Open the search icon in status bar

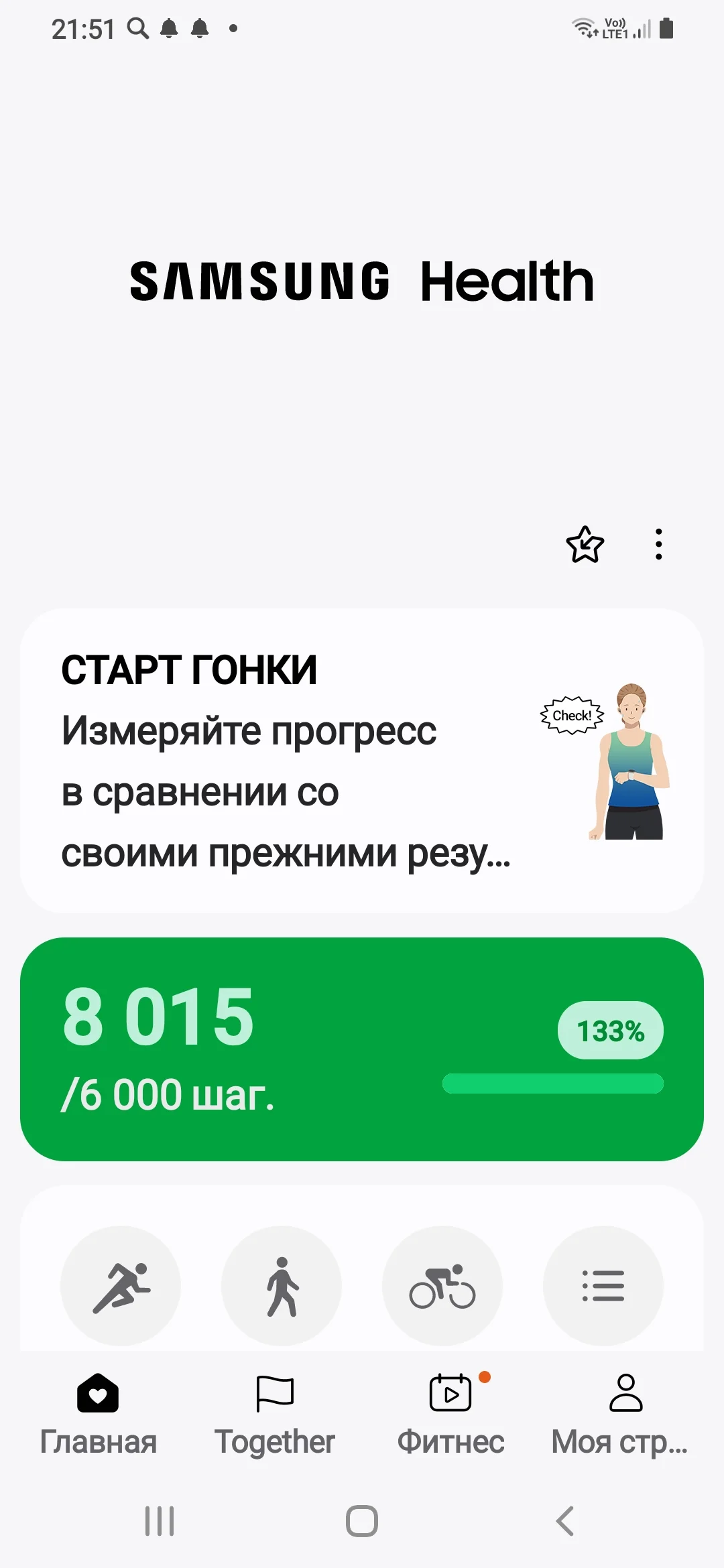click(139, 29)
